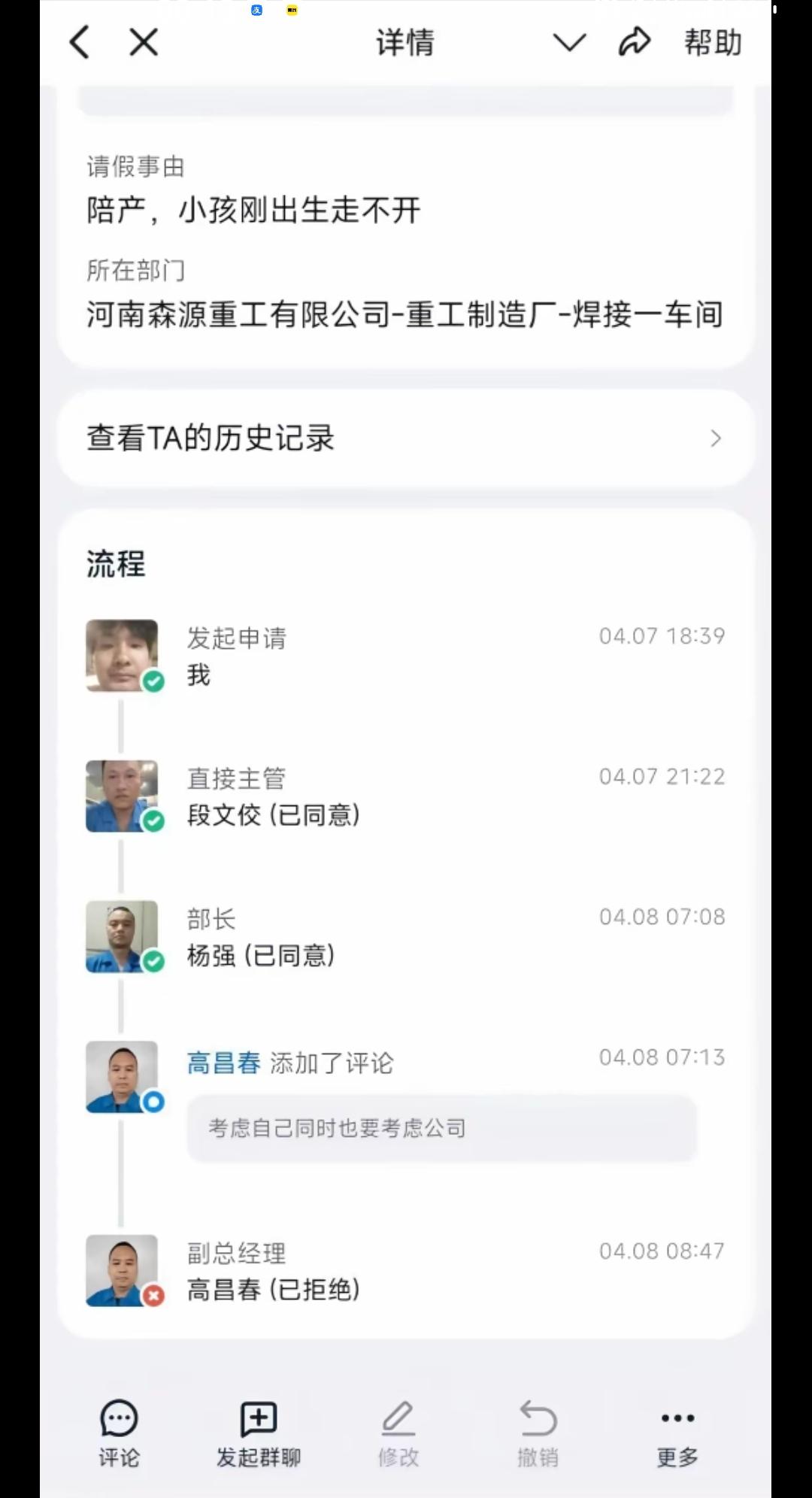
Task: Tap your own avatar under 发起申请
Action: tap(122, 655)
